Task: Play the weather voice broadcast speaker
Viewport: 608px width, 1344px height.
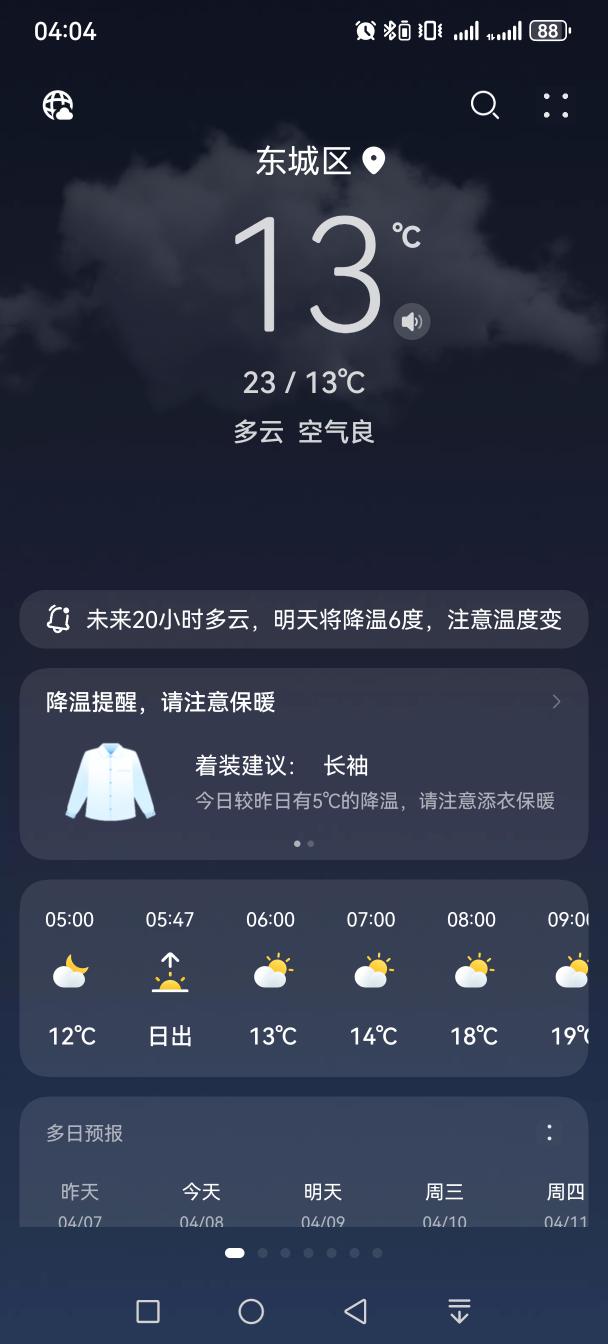Action: (x=411, y=322)
